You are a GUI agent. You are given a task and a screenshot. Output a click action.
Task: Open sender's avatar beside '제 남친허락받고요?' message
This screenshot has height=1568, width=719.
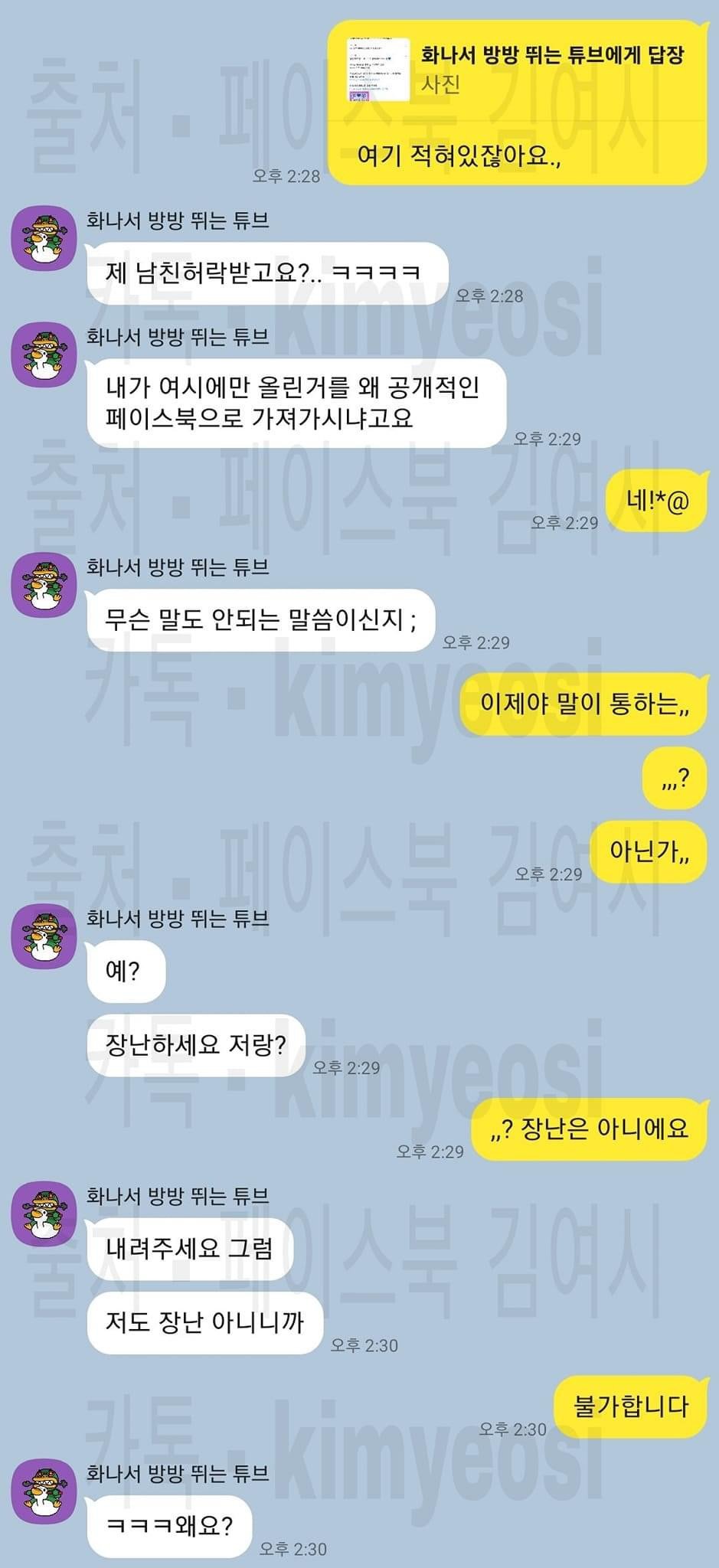[44, 238]
